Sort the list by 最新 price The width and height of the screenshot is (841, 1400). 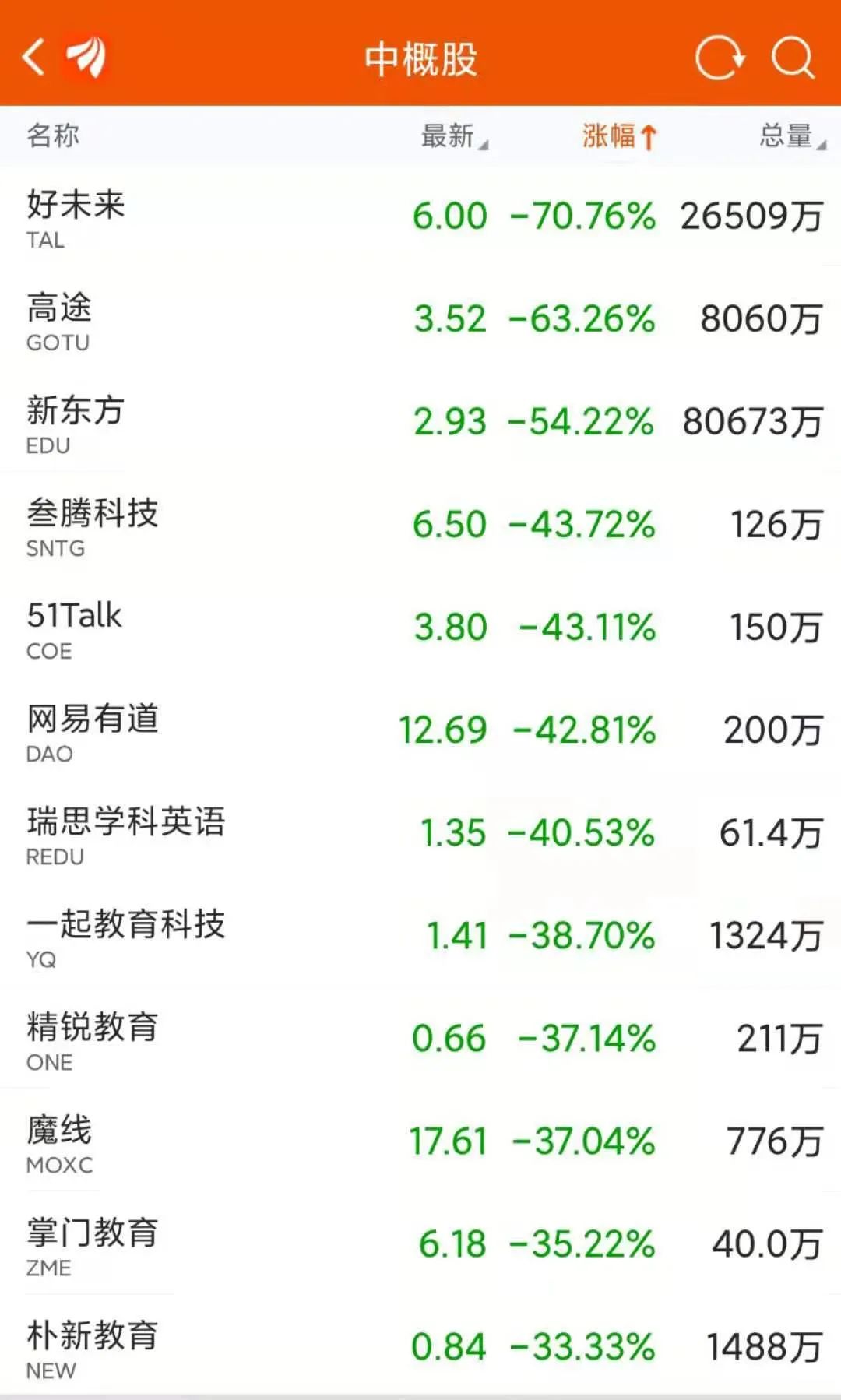coord(454,136)
